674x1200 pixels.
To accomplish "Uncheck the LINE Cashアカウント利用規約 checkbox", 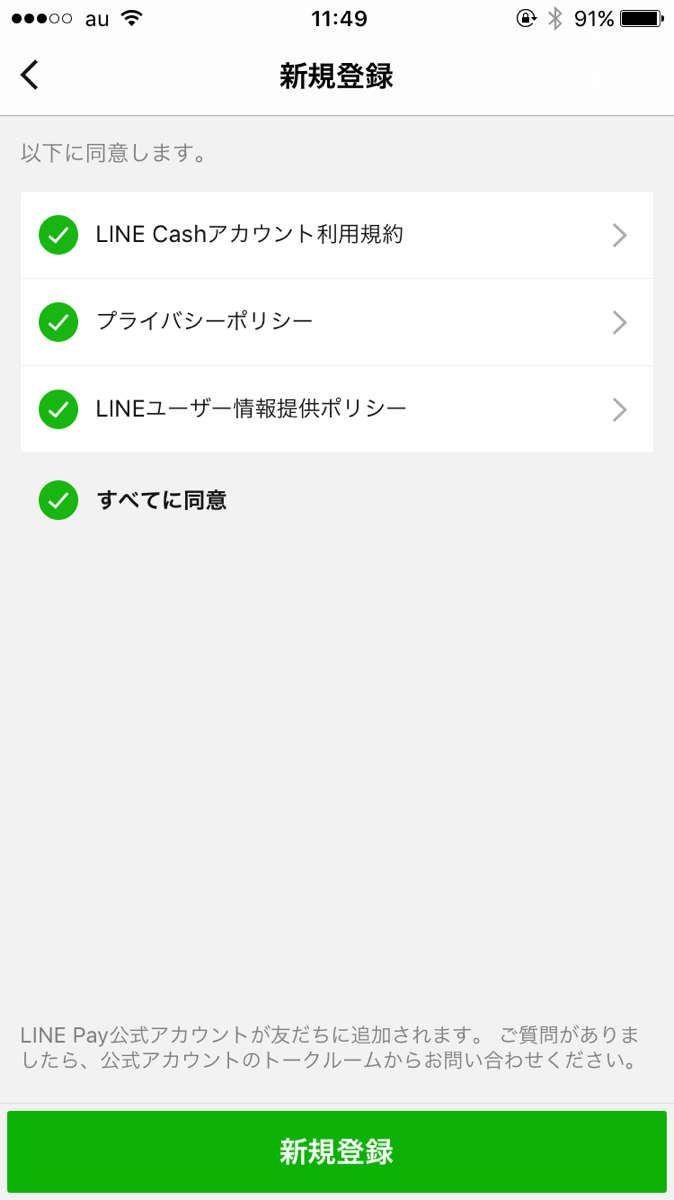I will 58,235.
